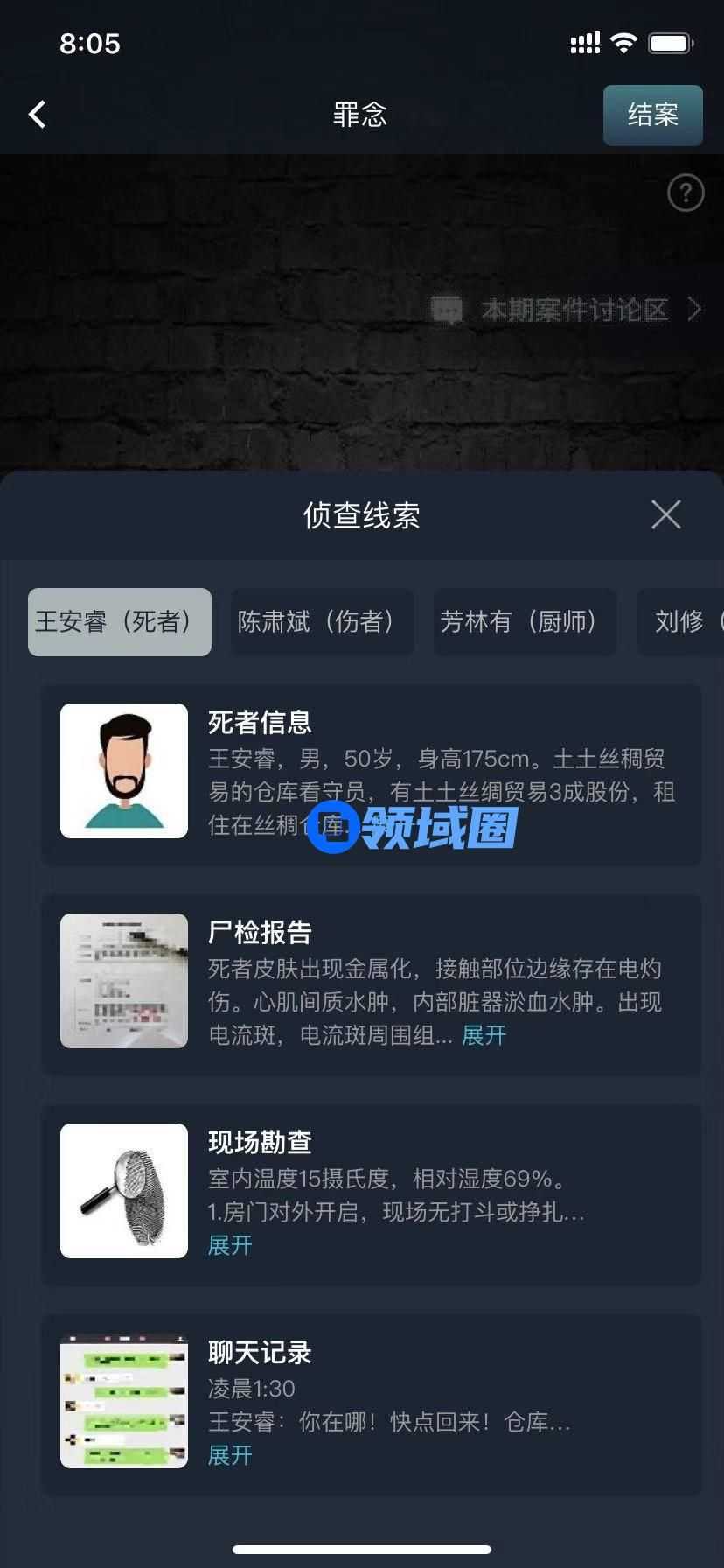Switch to the 刘修 tab
Screen dimensions: 724x1568
pos(682,621)
